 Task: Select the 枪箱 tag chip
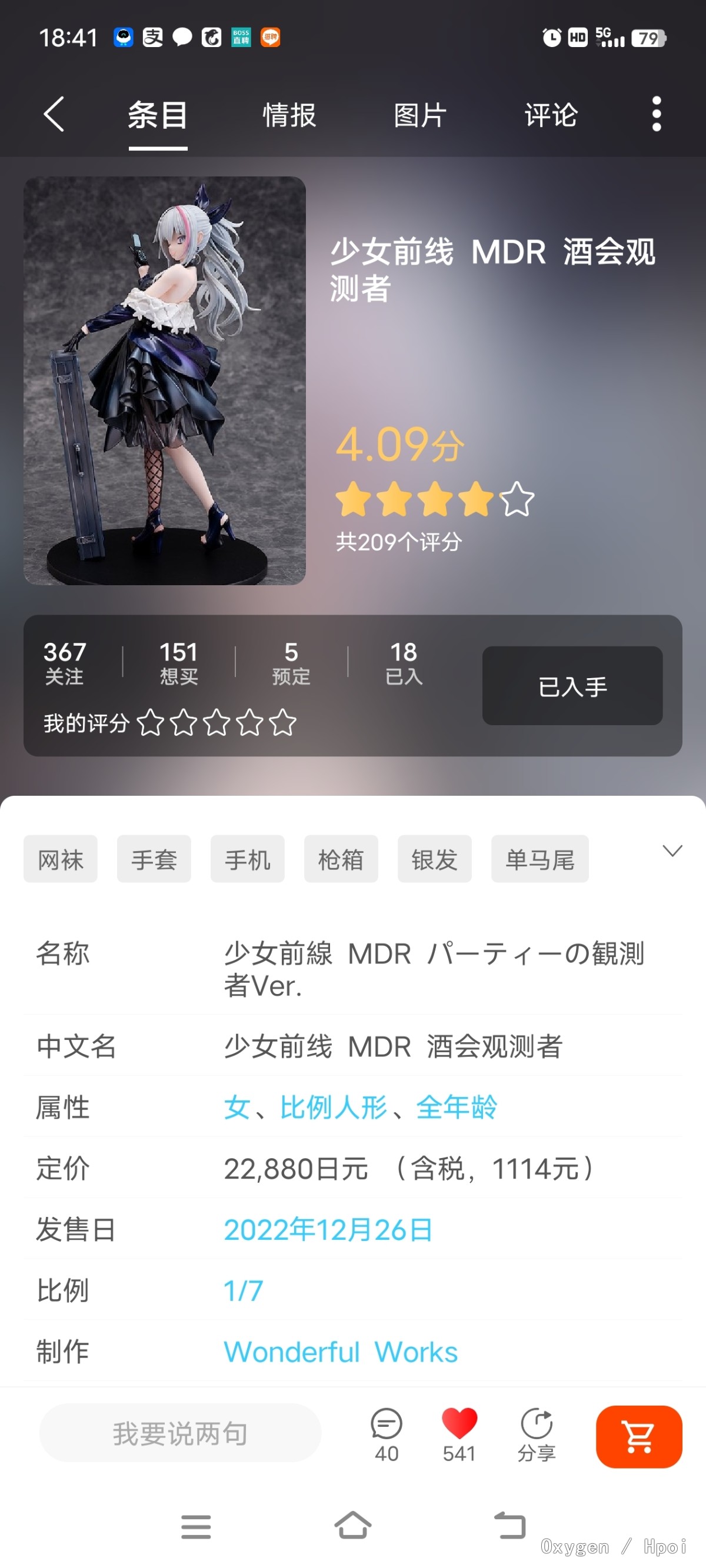coord(341,859)
